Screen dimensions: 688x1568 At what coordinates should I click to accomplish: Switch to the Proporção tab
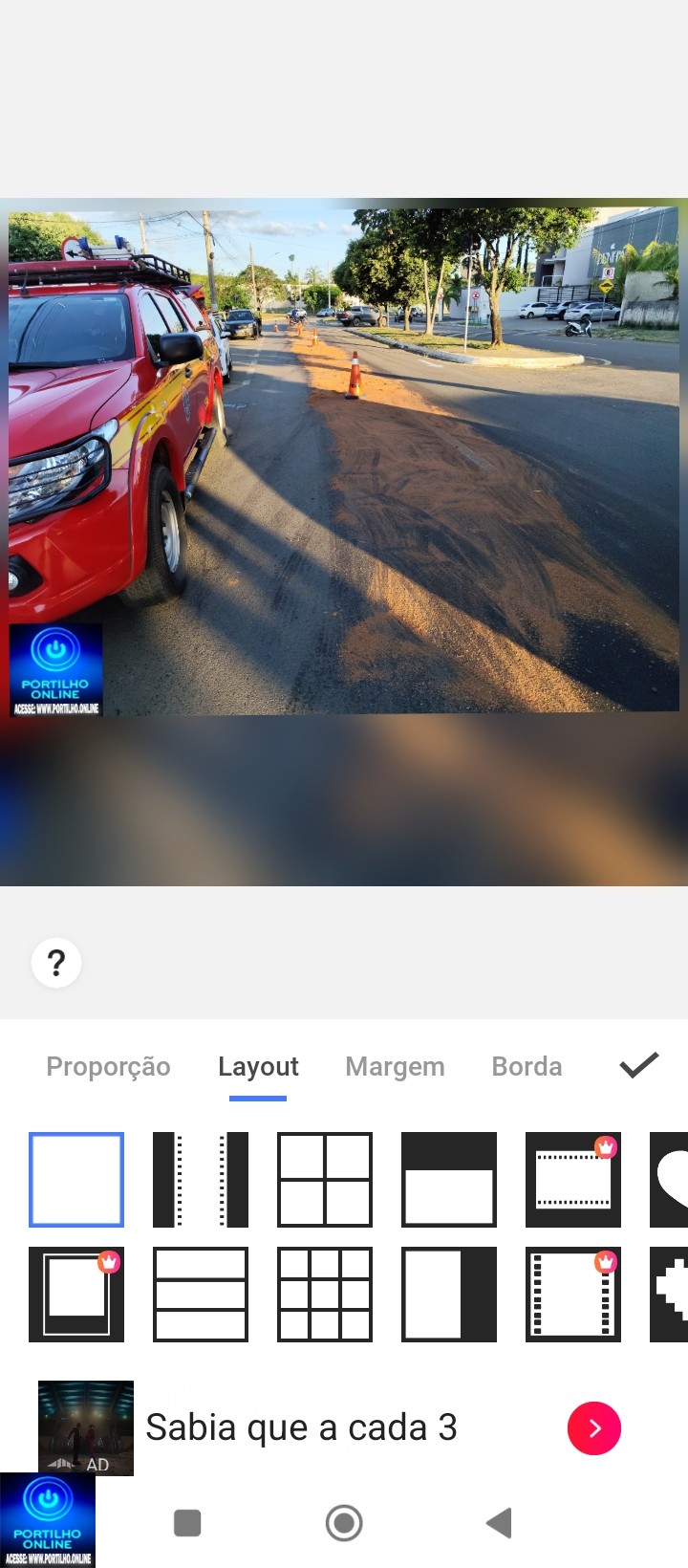[x=108, y=1066]
